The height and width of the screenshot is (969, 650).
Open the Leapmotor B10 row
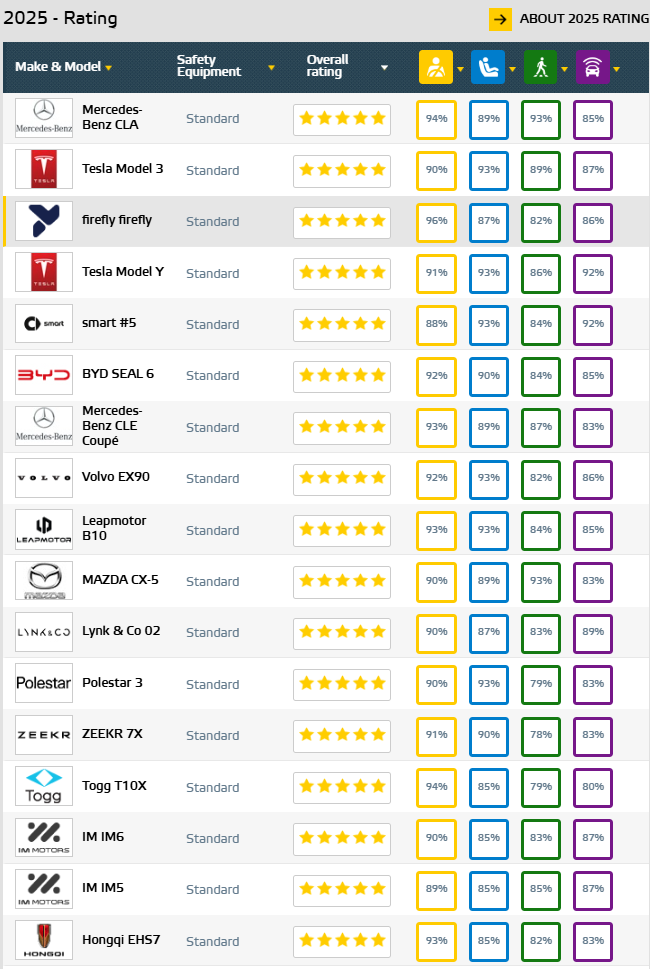[x=114, y=528]
